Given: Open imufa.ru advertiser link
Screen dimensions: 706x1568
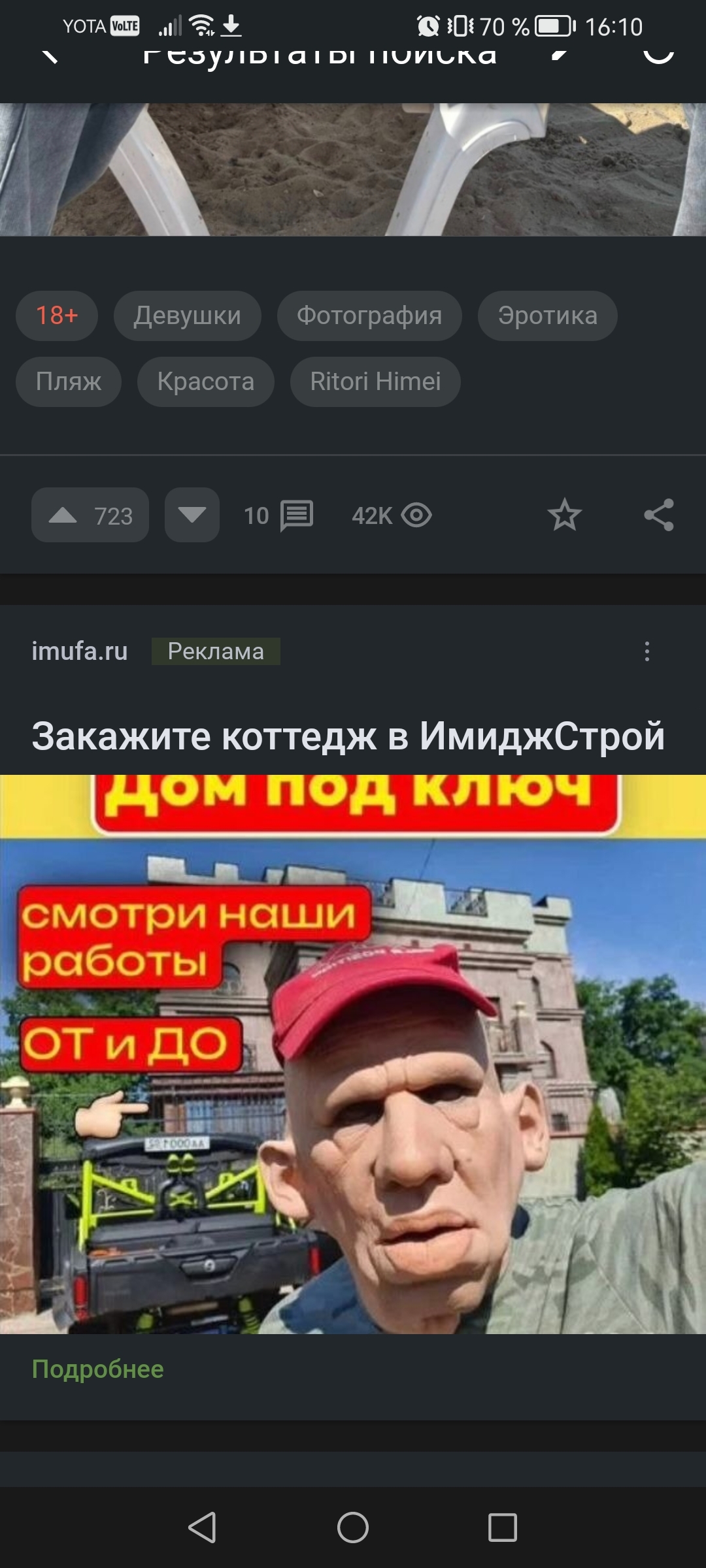Looking at the screenshot, I should pos(80,651).
